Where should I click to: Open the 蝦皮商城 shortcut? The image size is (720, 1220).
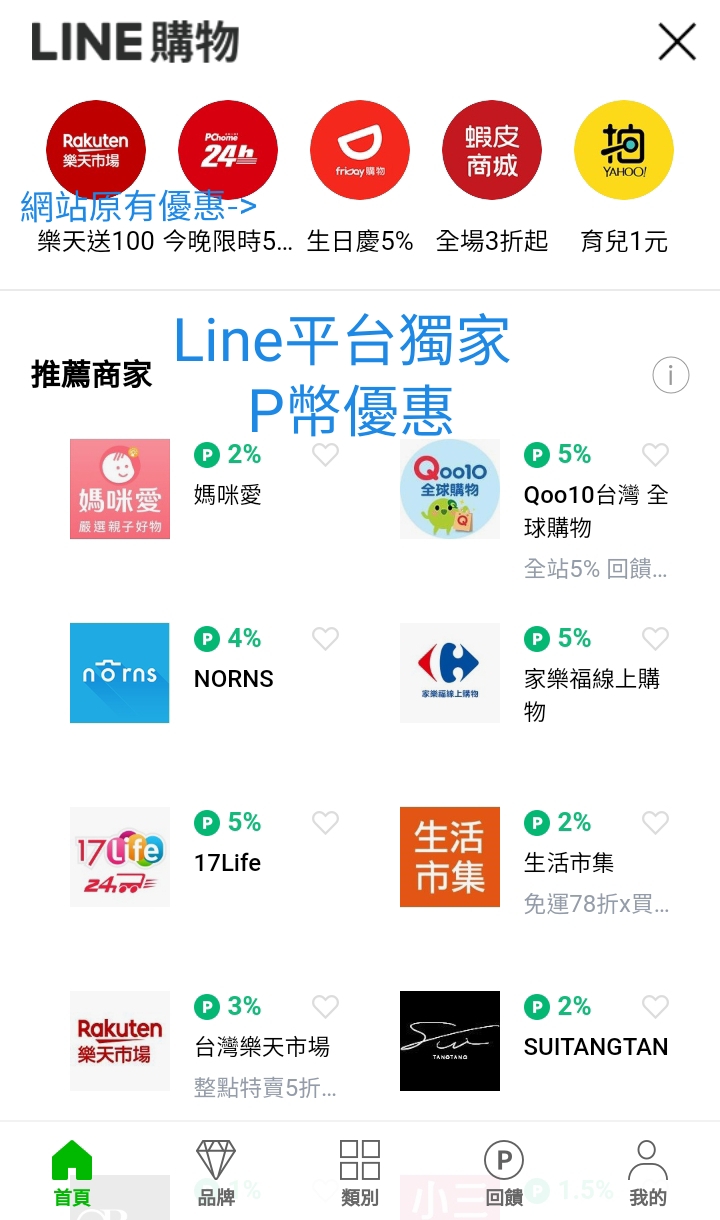[492, 150]
